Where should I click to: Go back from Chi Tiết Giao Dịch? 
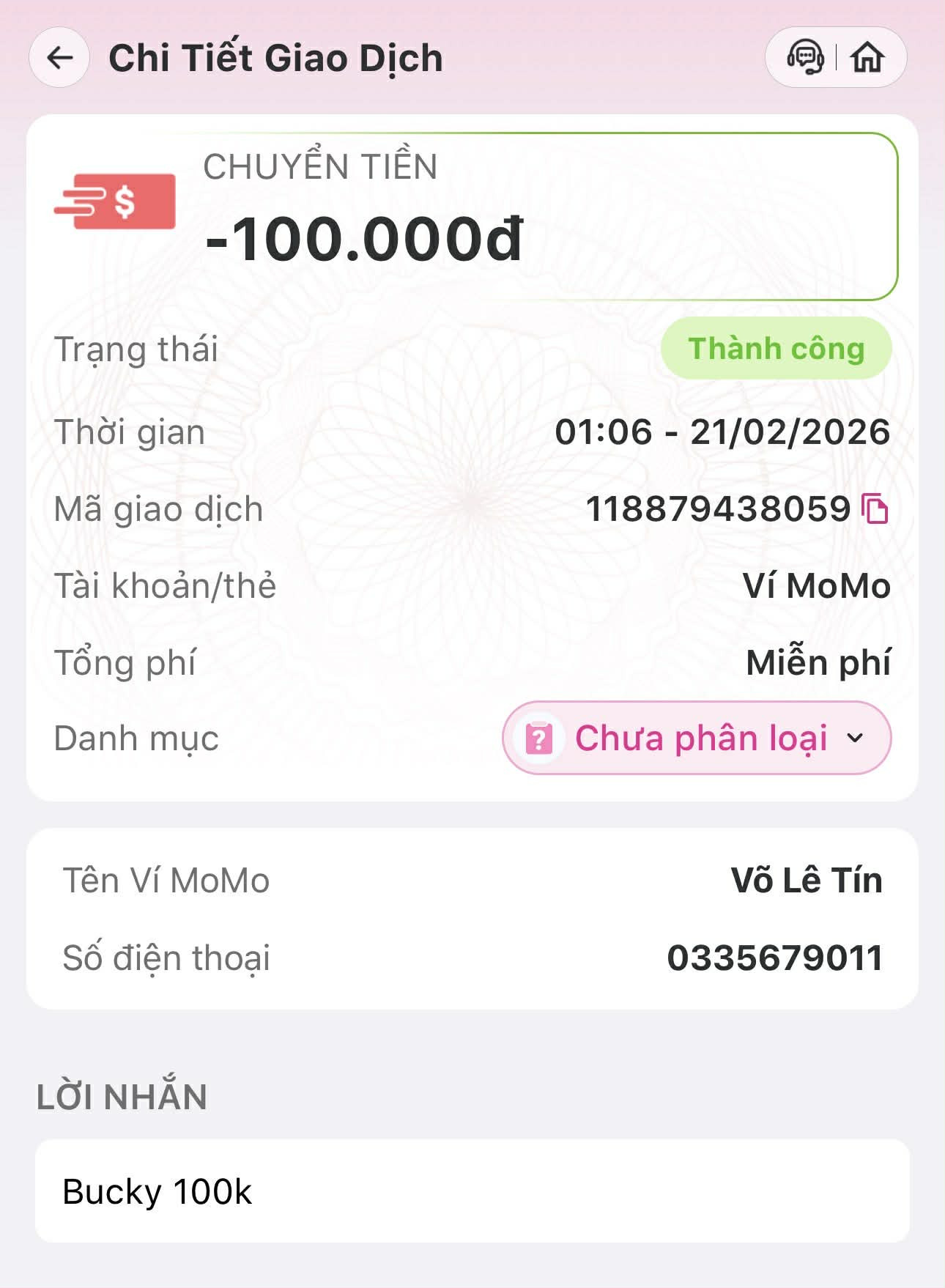pyautogui.click(x=59, y=57)
